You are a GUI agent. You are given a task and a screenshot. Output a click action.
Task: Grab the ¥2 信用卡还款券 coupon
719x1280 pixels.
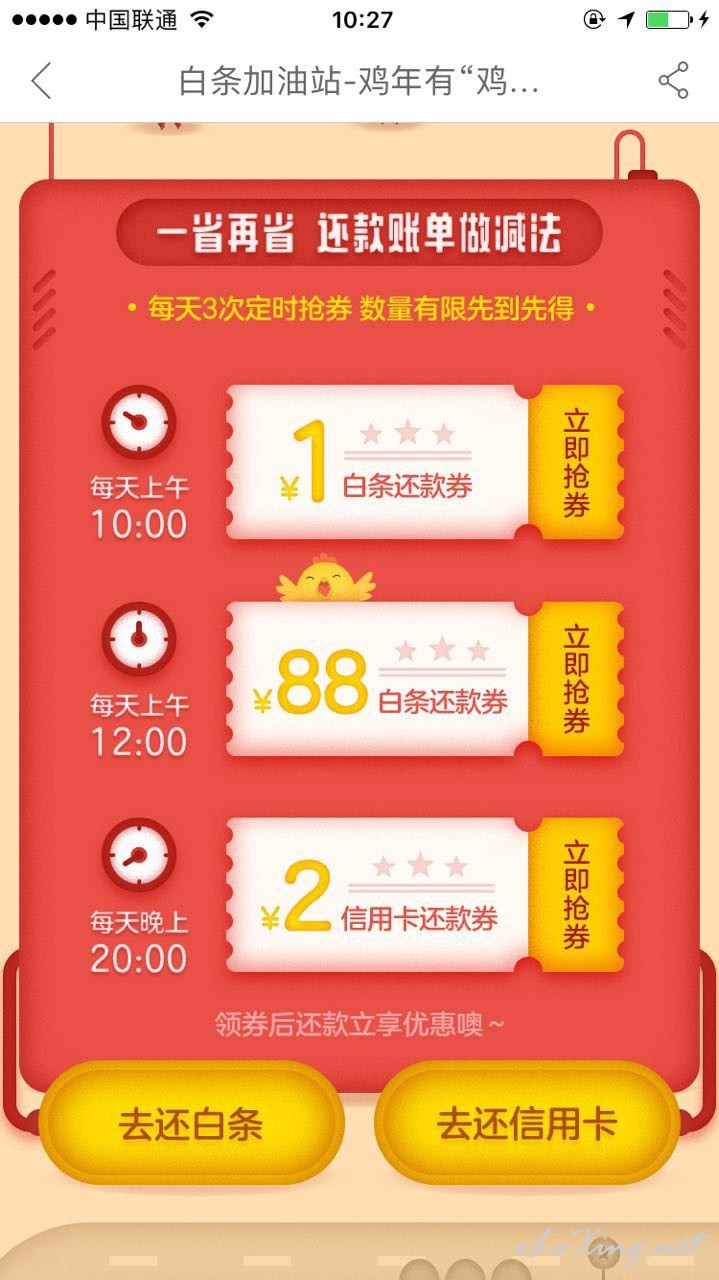tap(575, 895)
